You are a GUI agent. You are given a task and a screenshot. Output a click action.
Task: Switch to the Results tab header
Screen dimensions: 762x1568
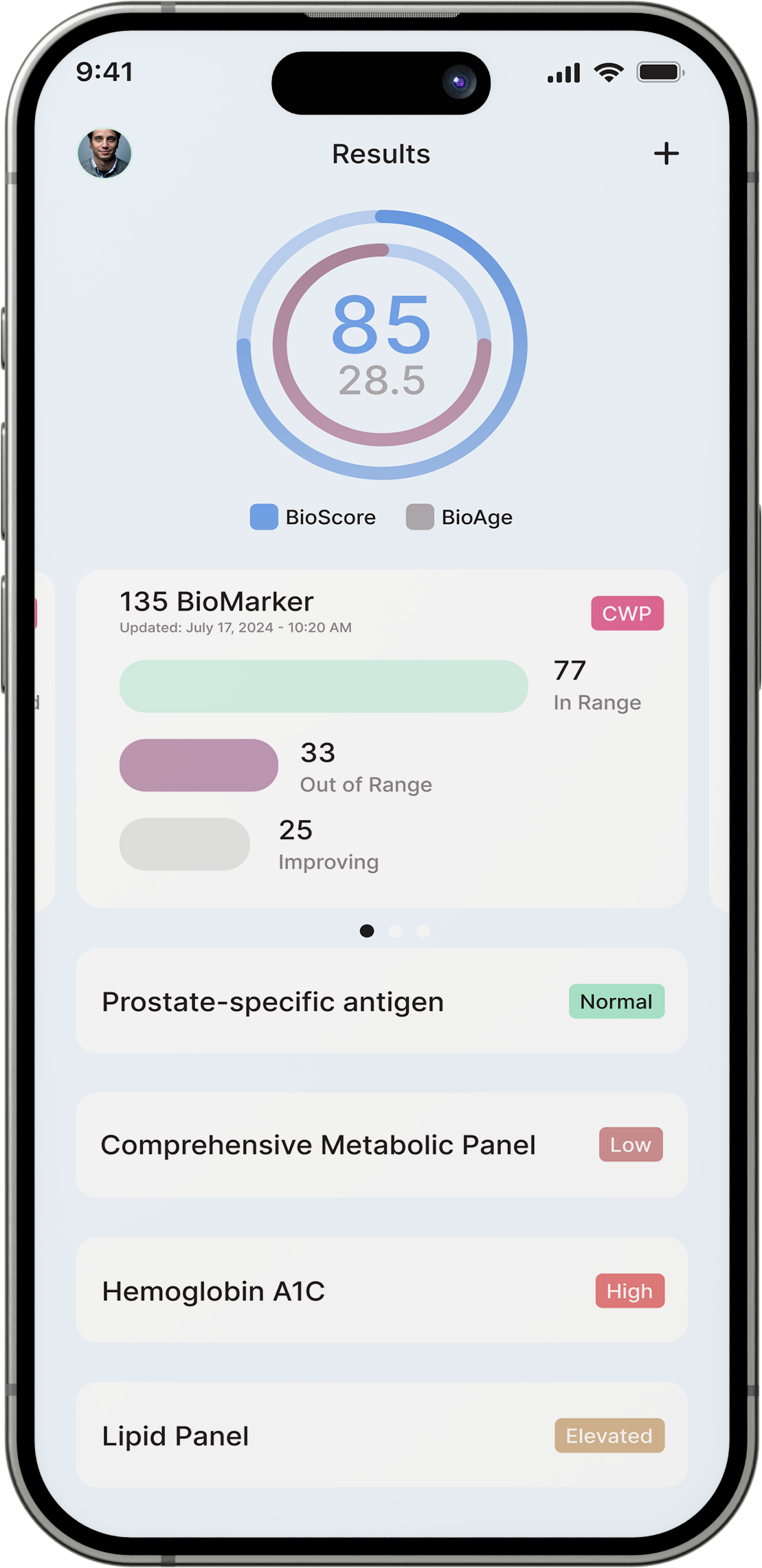[381, 153]
